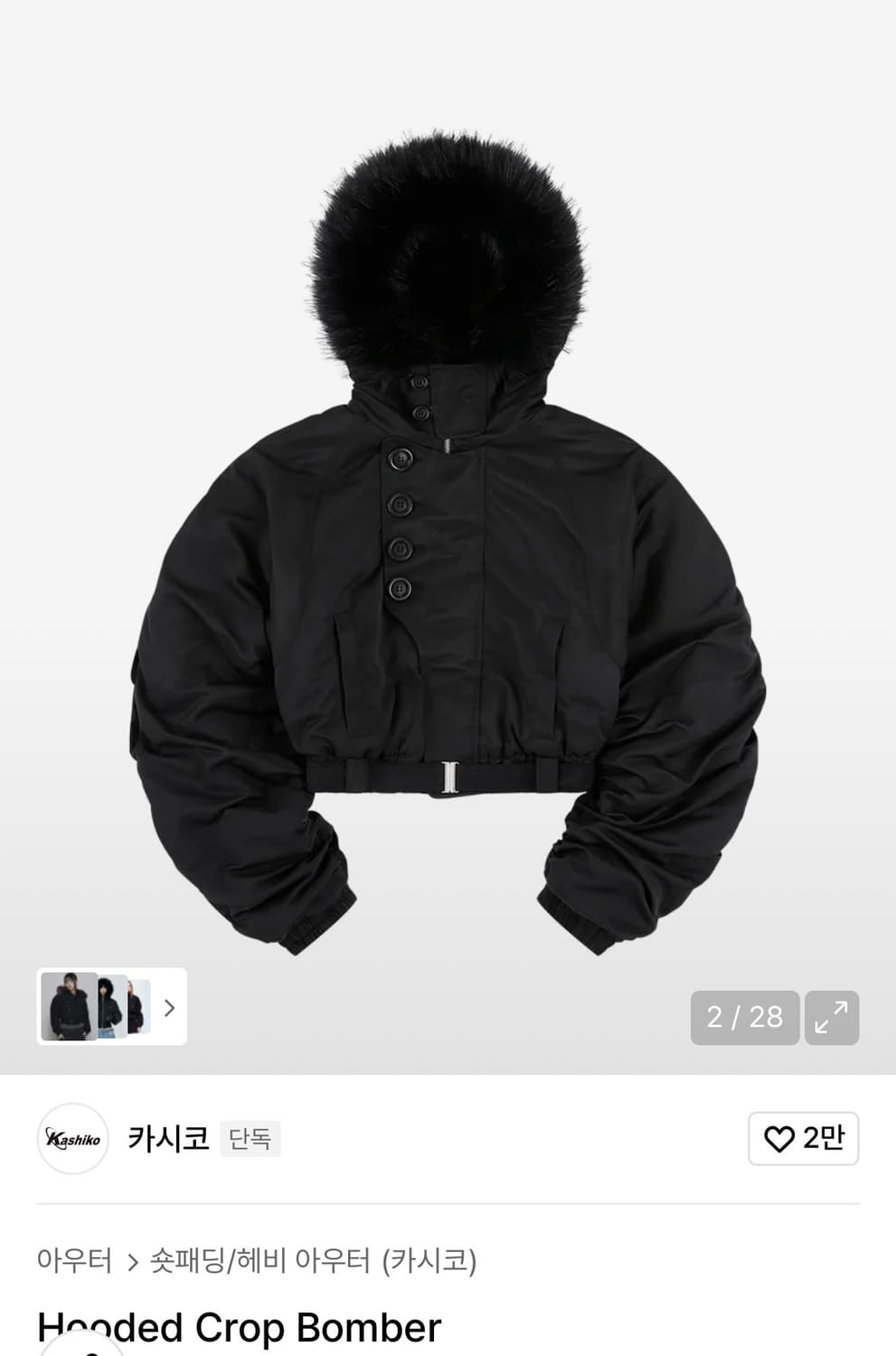Visit the brand page via 카시코 name
This screenshot has width=896, height=1356.
167,1138
